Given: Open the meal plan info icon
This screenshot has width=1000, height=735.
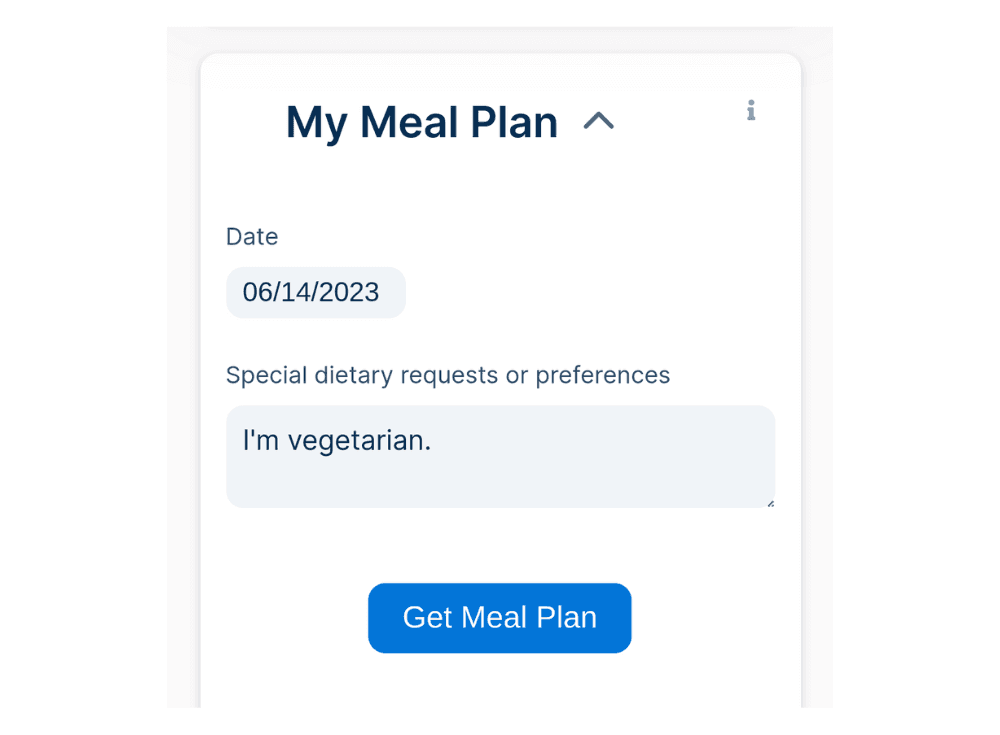Looking at the screenshot, I should 751,111.
